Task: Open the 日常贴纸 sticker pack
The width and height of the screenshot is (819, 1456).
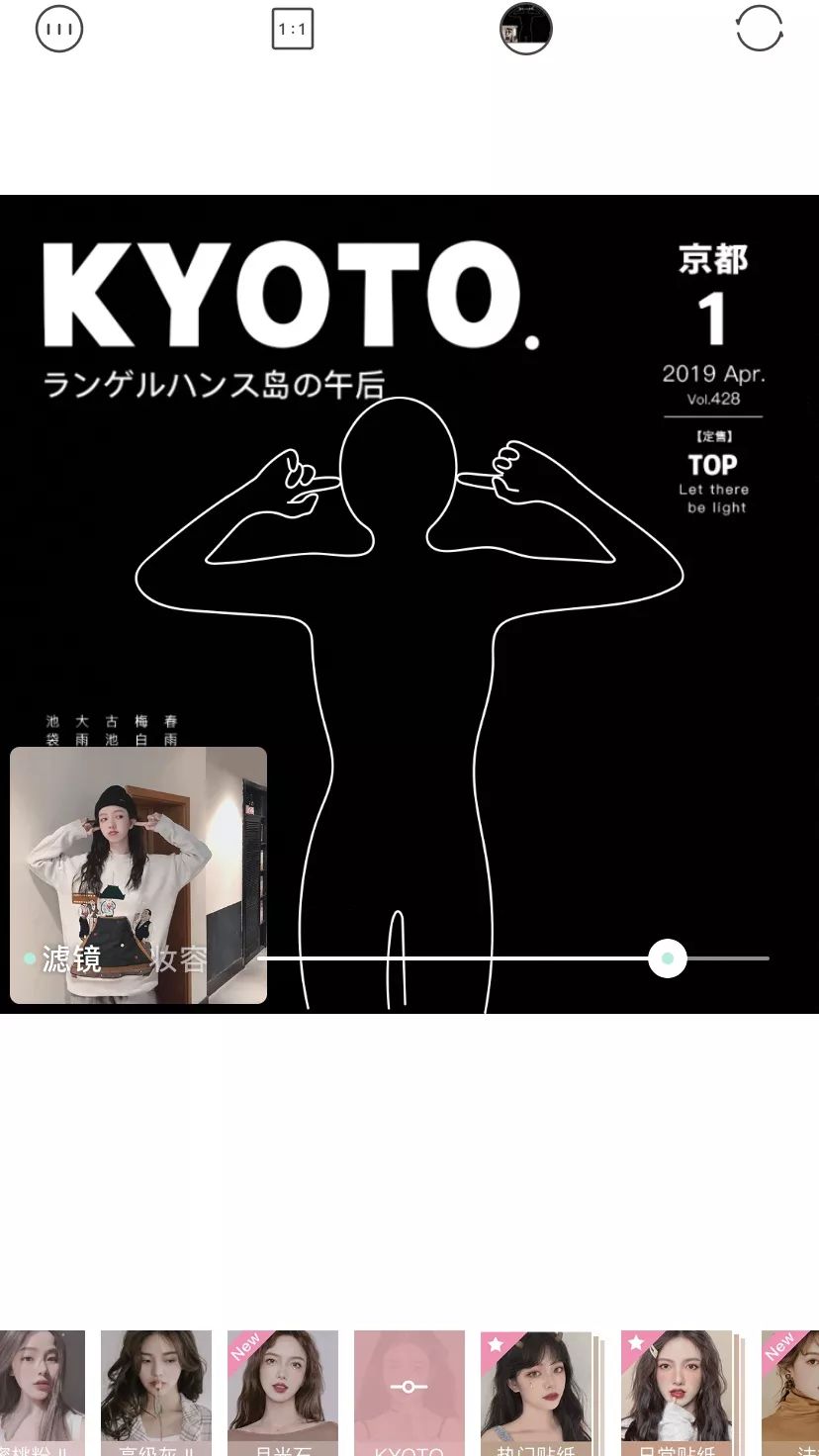Action: pyautogui.click(x=677, y=1392)
